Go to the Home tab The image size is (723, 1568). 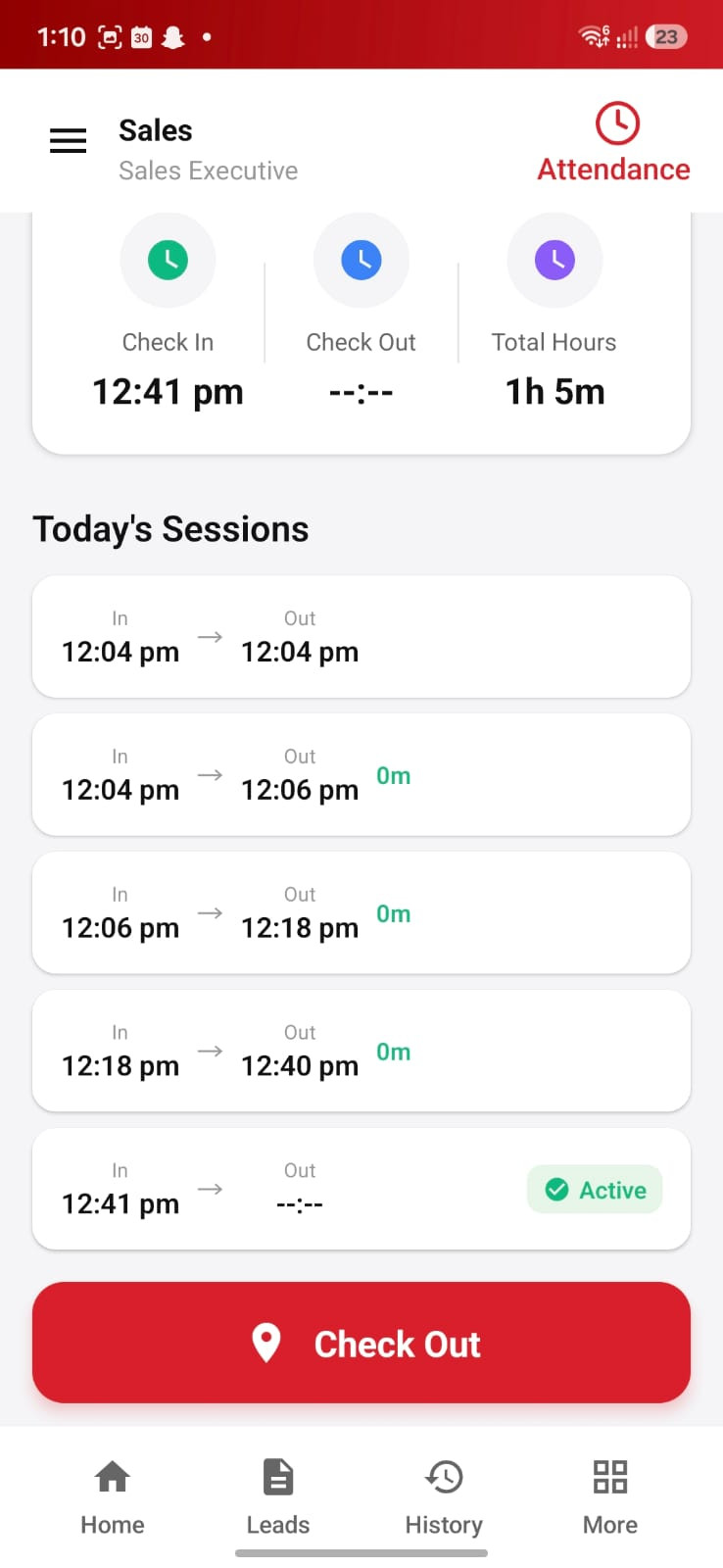113,1498
